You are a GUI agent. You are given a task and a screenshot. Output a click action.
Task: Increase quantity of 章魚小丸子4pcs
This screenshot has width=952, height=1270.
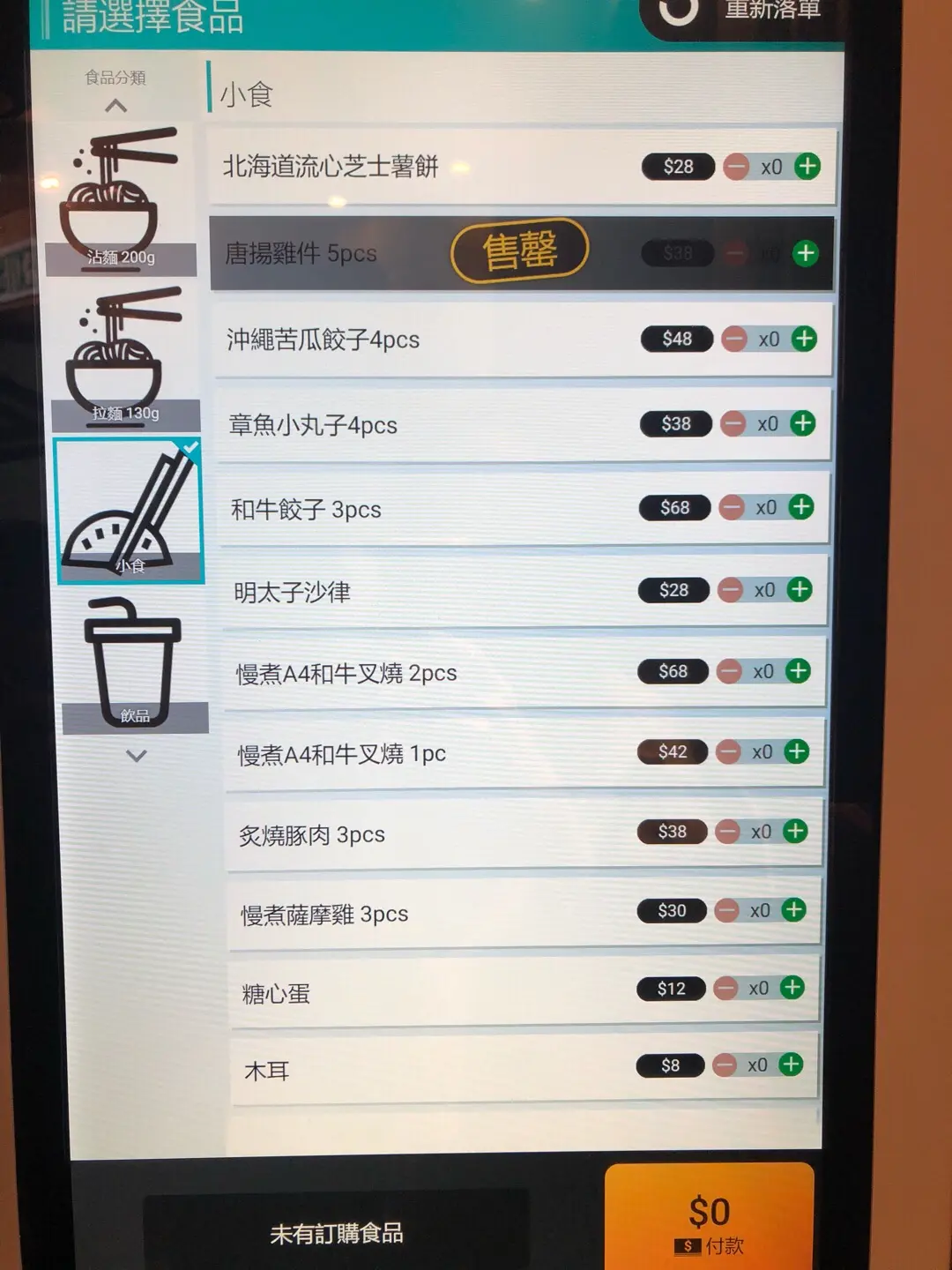tap(802, 423)
